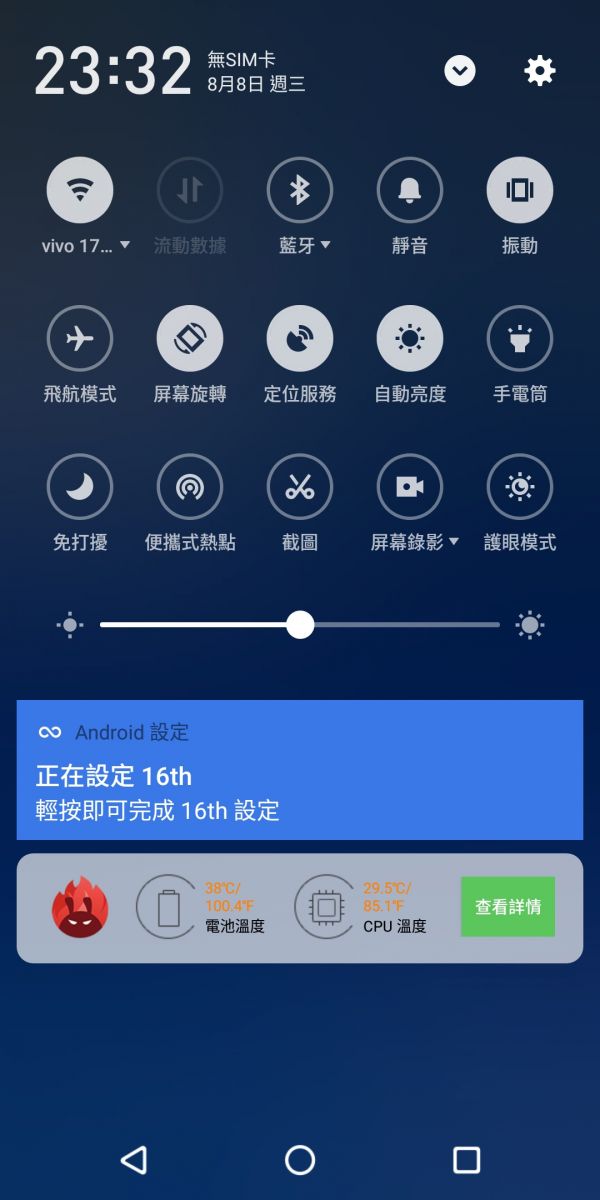Turn on 藍牙 Bluetooth

tap(300, 190)
